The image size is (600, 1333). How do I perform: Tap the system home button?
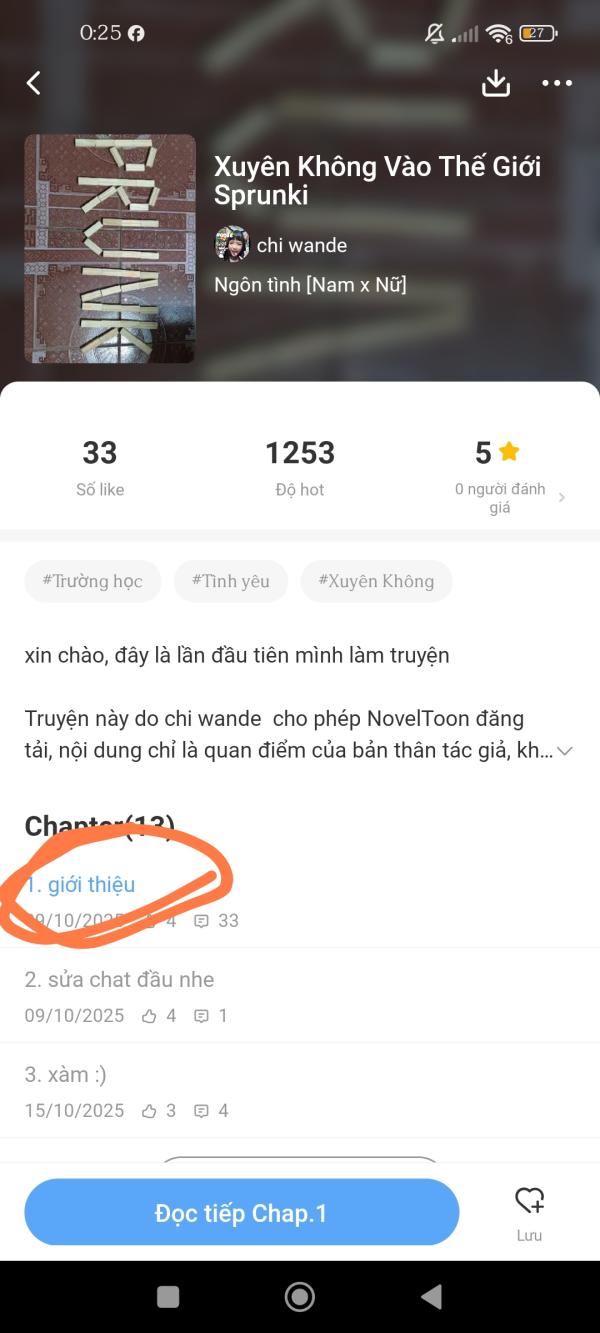[300, 1297]
